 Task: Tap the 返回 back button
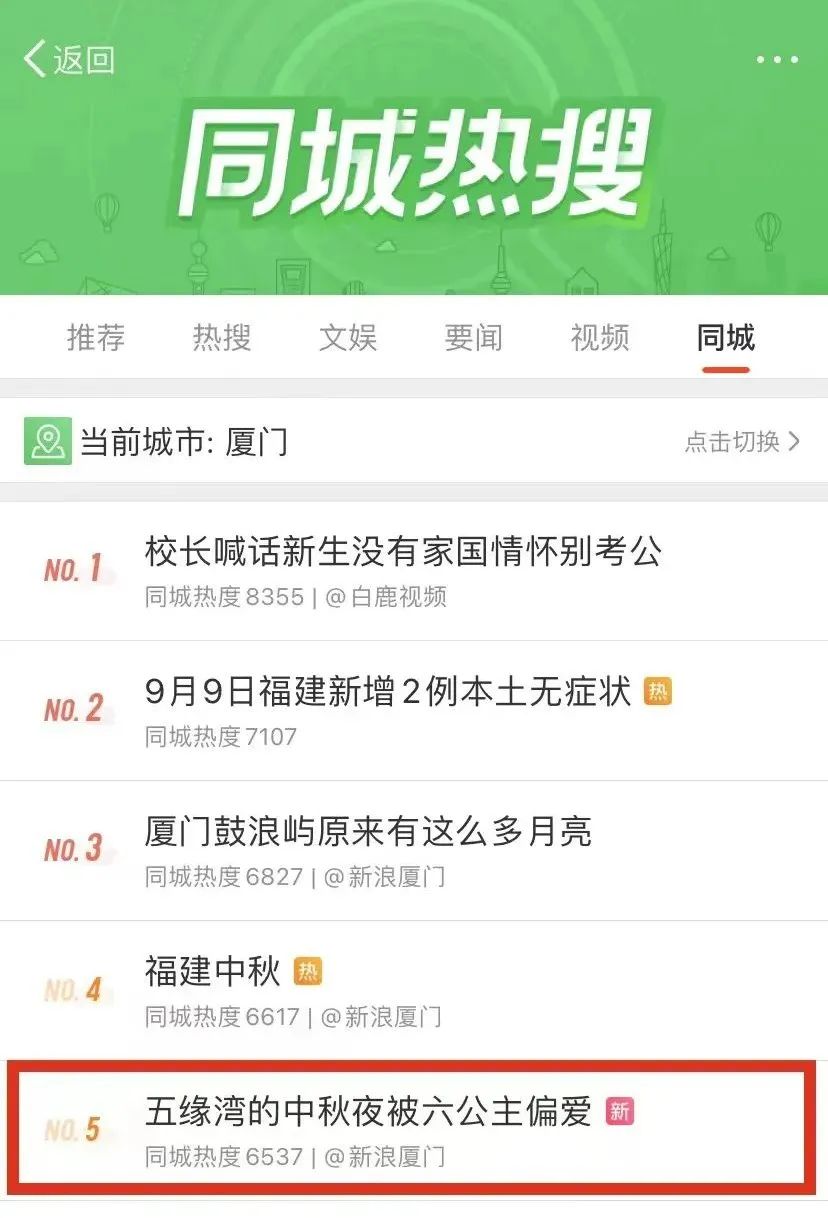[x=68, y=60]
